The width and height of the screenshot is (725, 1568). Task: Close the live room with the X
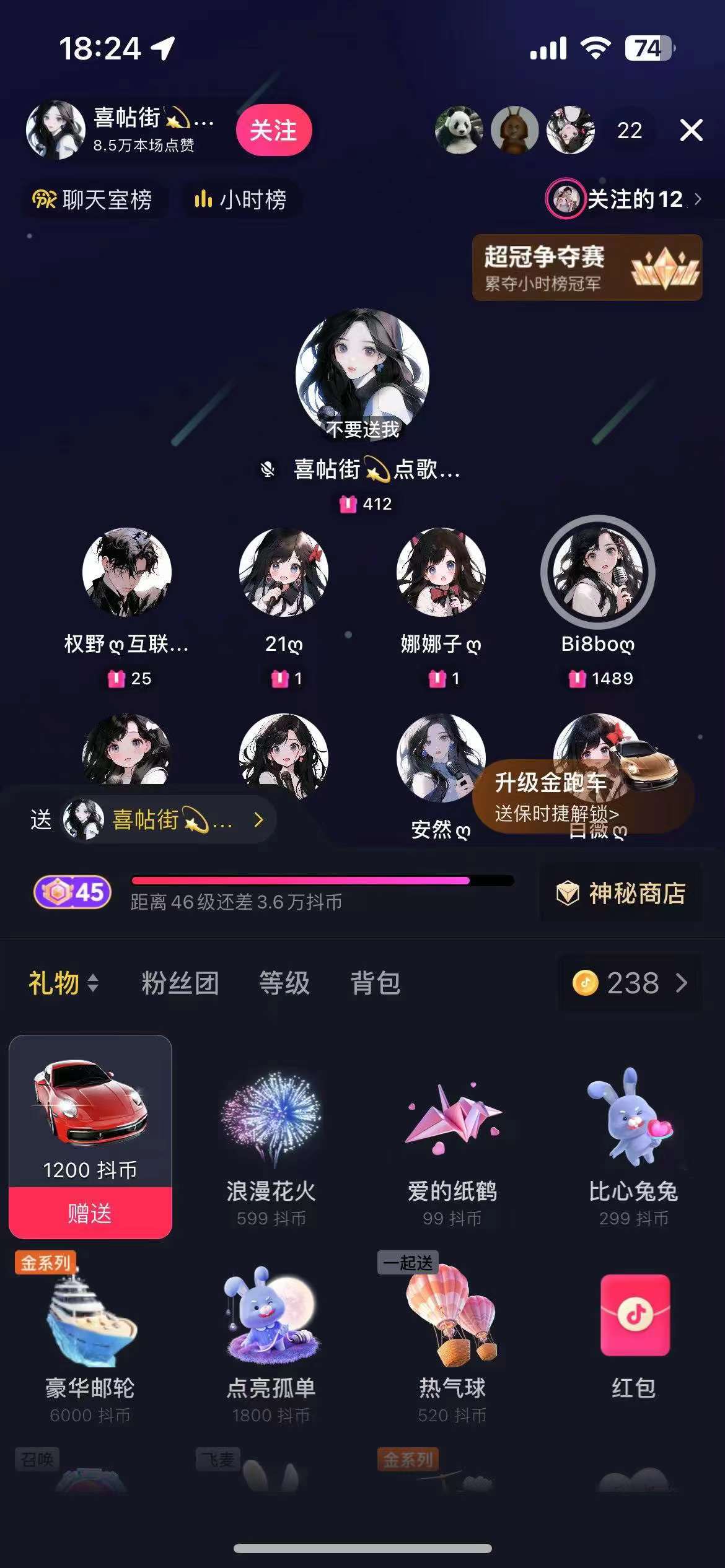(x=691, y=131)
